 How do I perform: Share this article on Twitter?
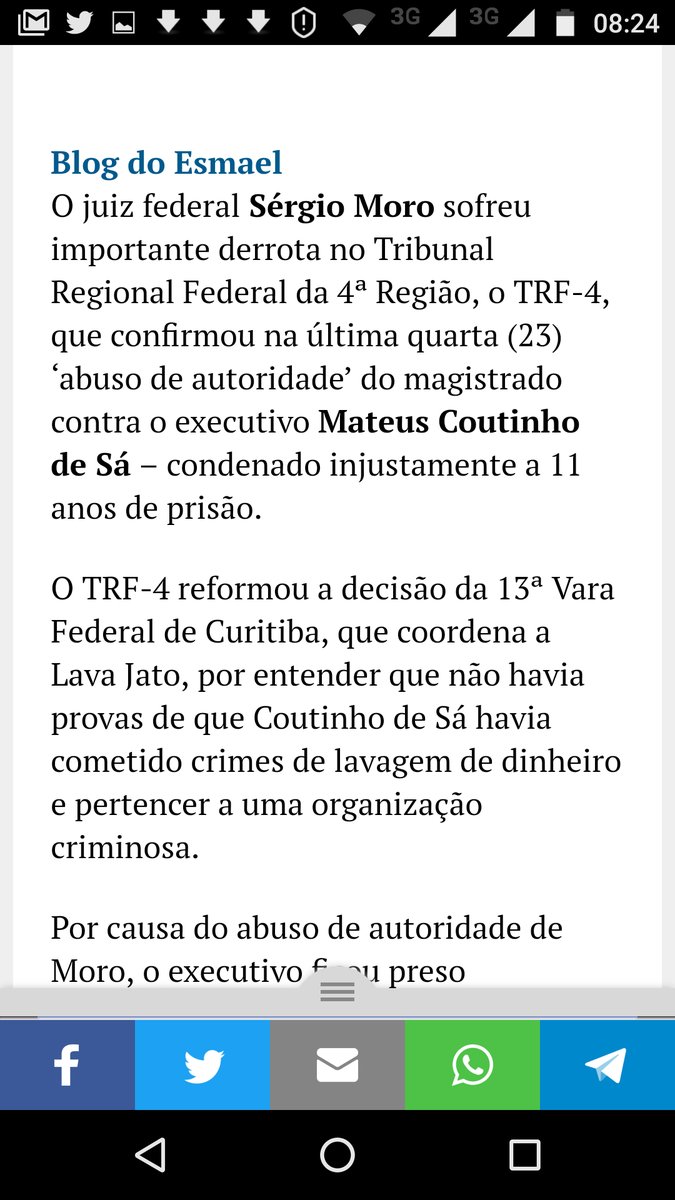click(203, 1065)
